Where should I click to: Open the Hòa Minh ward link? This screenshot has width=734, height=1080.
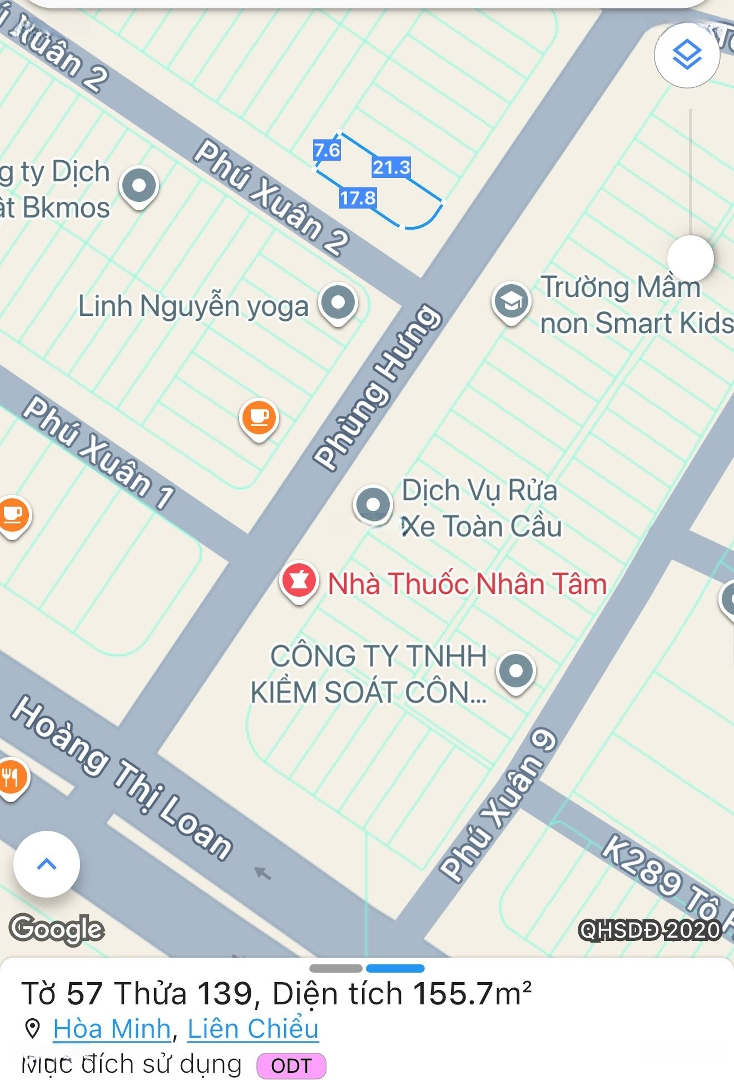click(112, 1028)
